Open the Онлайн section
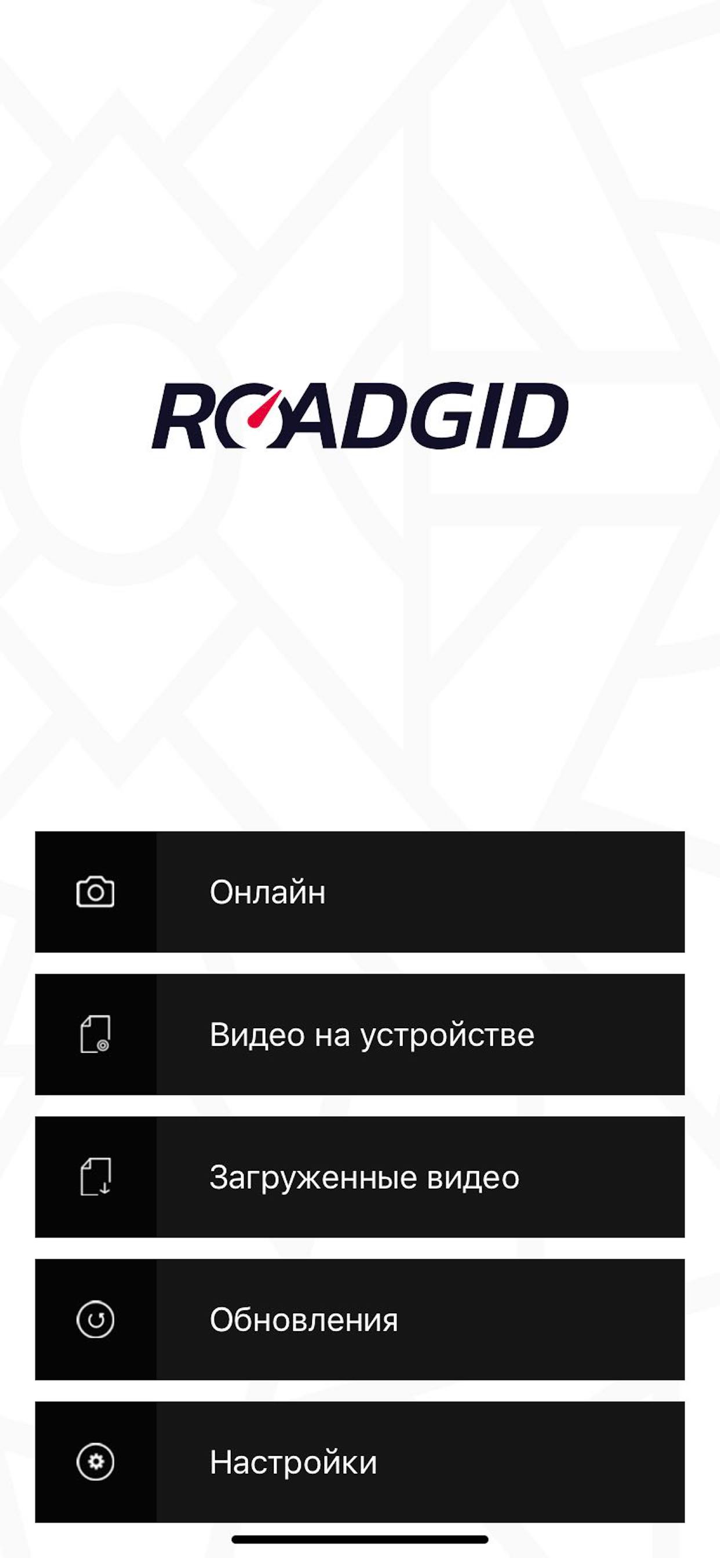 420,891
